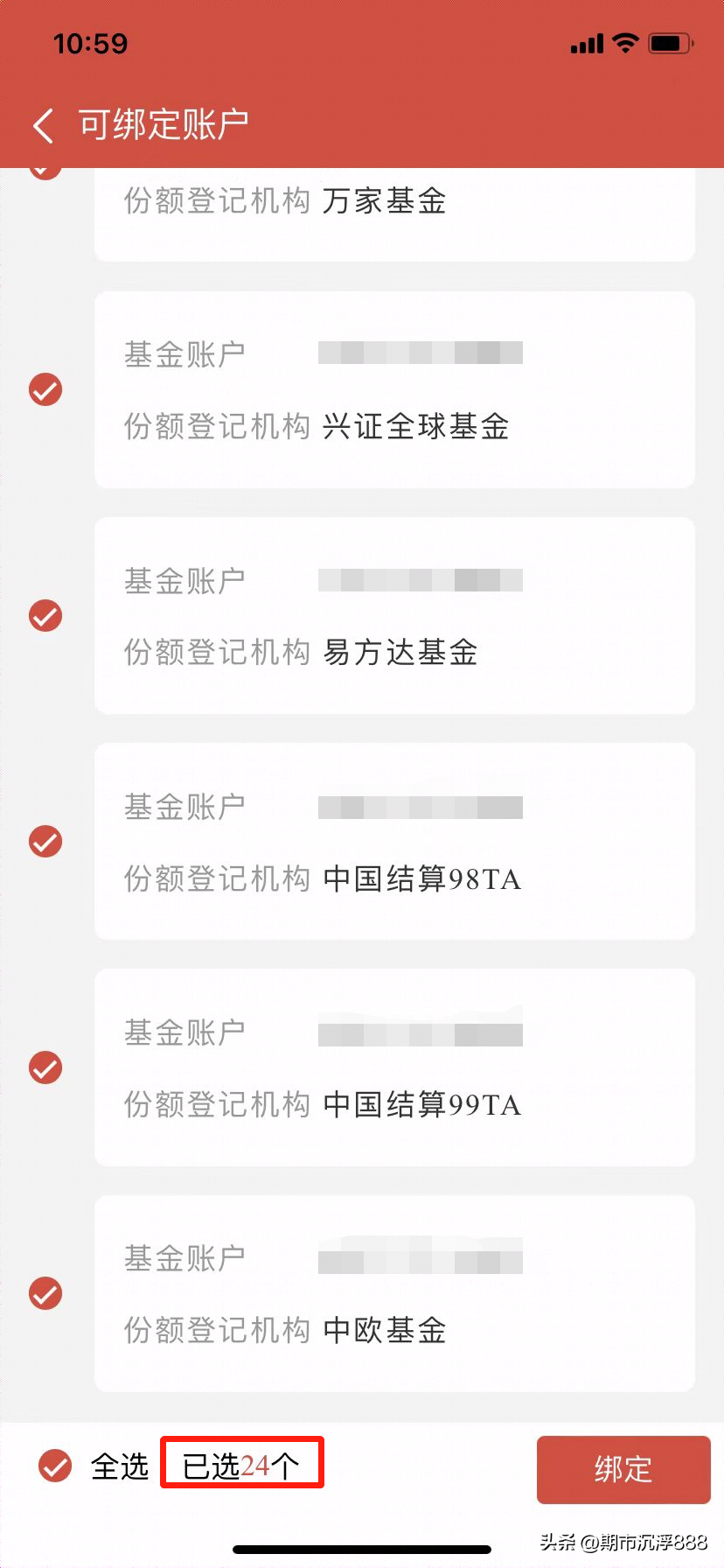Deselect the 中国结算99TA account
This screenshot has width=724, height=1568.
45,1067
